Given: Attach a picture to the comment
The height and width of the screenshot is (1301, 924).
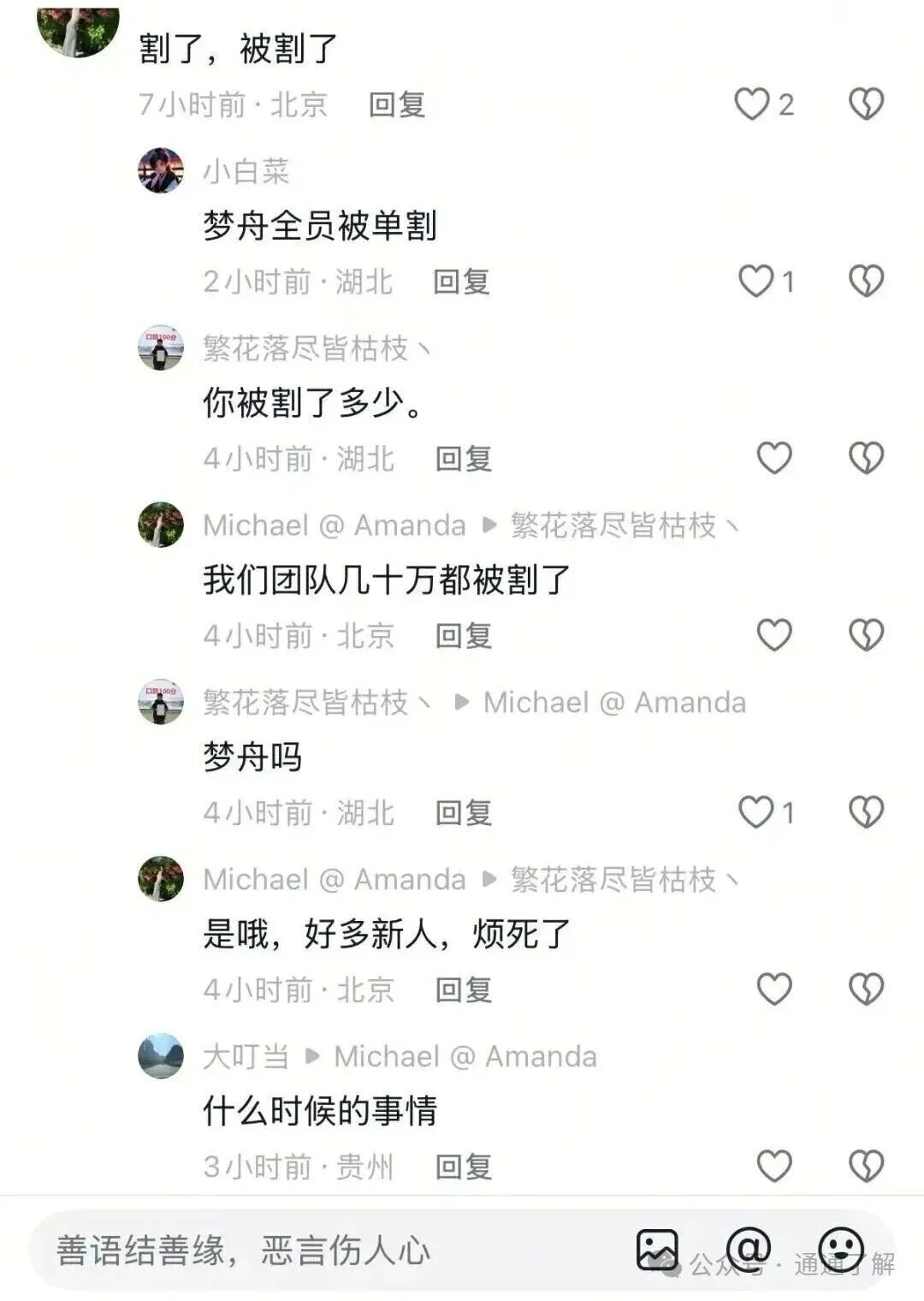Looking at the screenshot, I should point(657,1250).
